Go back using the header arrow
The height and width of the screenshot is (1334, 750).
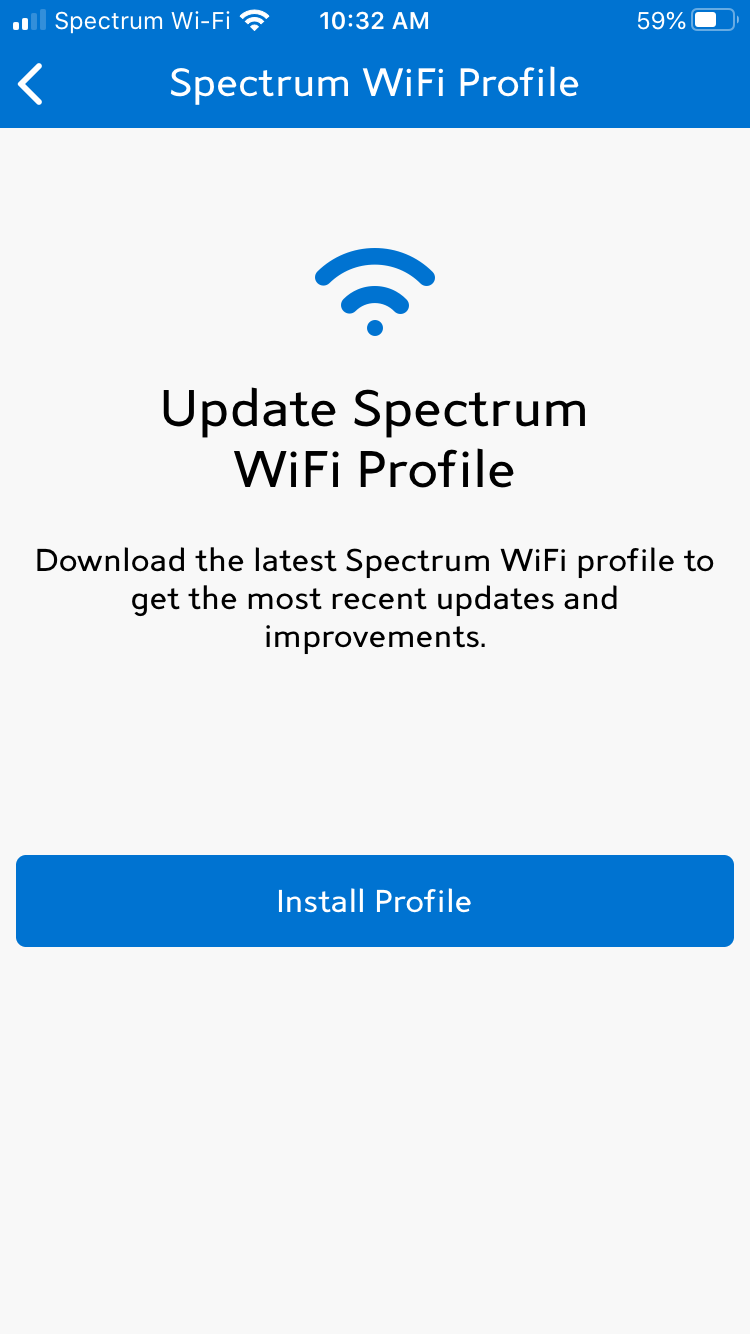(x=32, y=84)
